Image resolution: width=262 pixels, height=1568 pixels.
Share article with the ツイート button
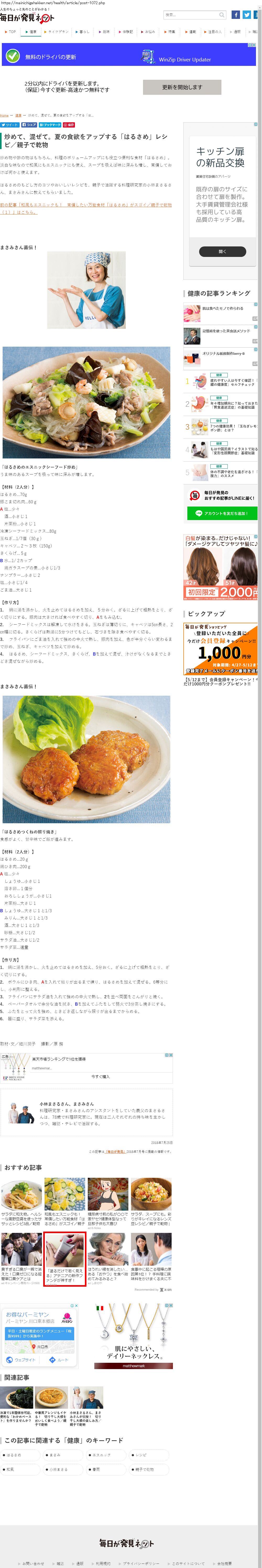tap(10, 125)
